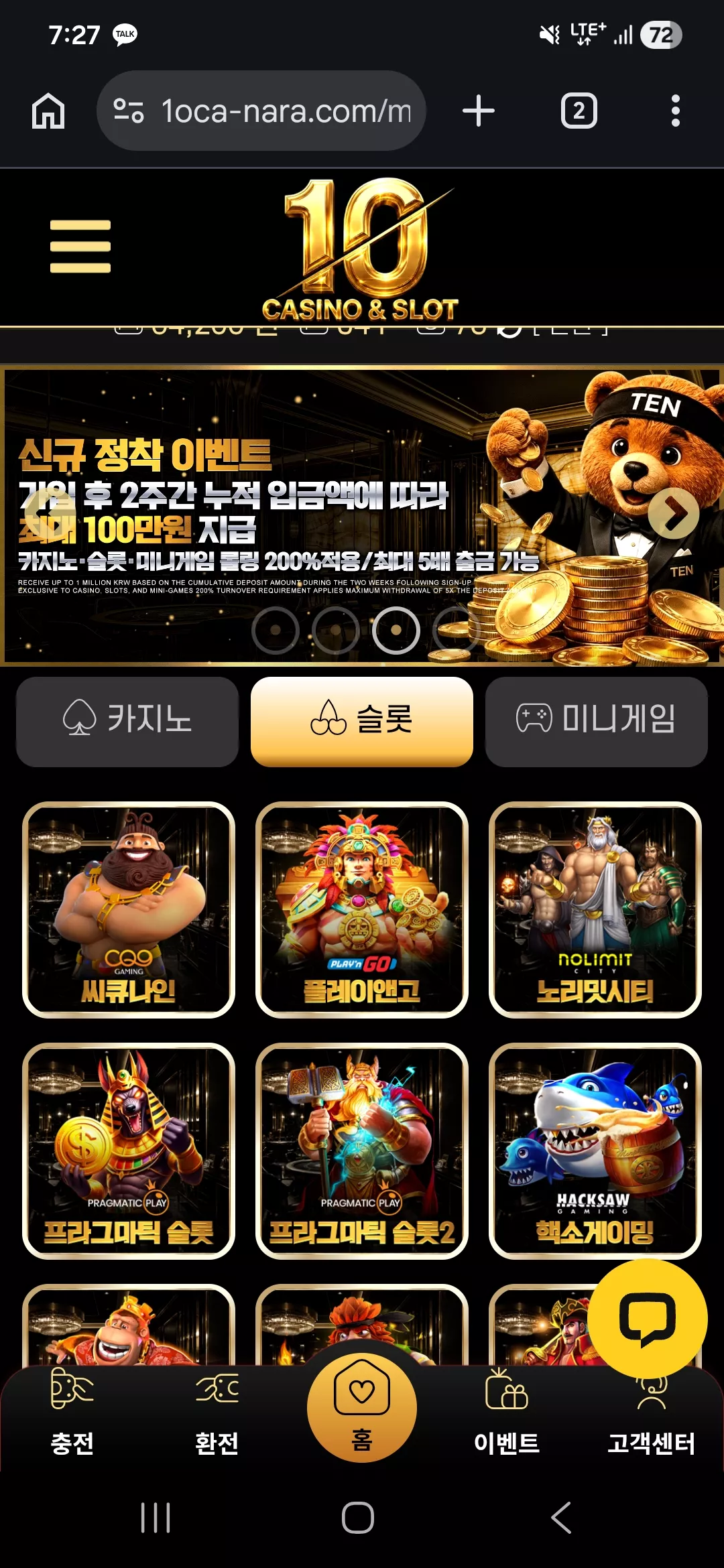Viewport: 724px width, 1568px height.
Task: Go to 충전 in the bottom bar
Action: pyautogui.click(x=72, y=1411)
